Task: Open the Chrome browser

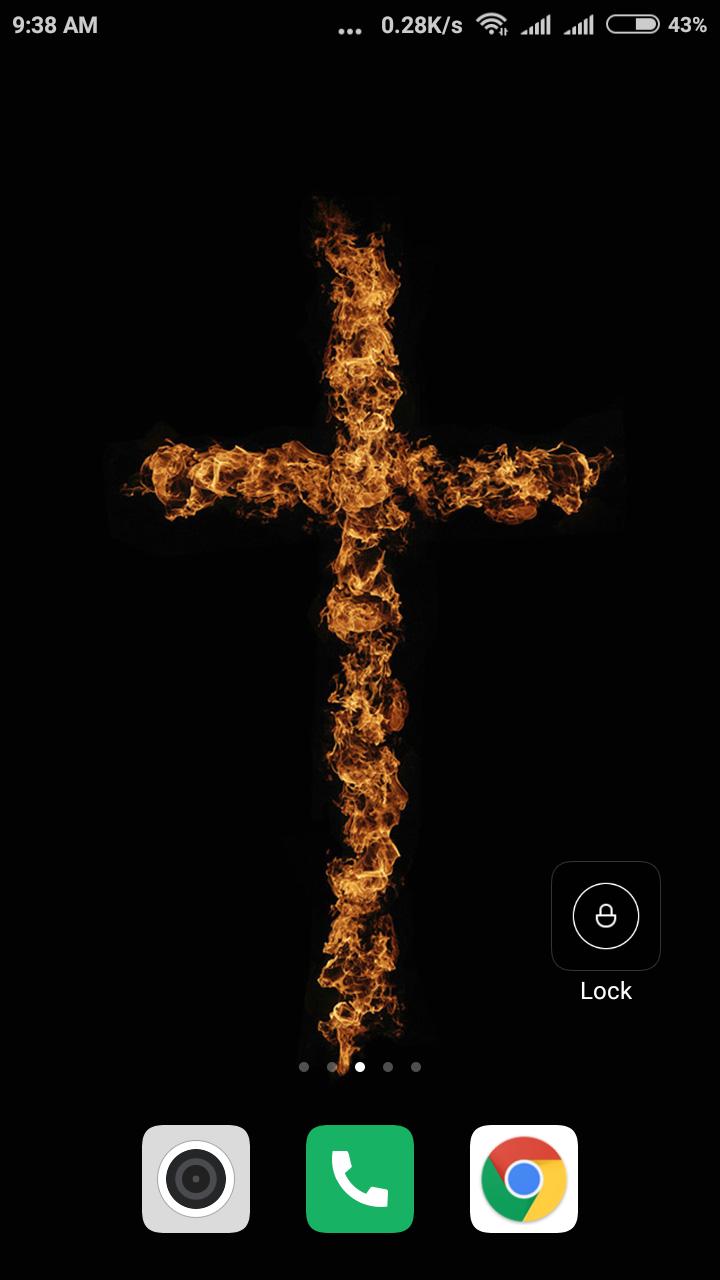Action: (524, 1179)
